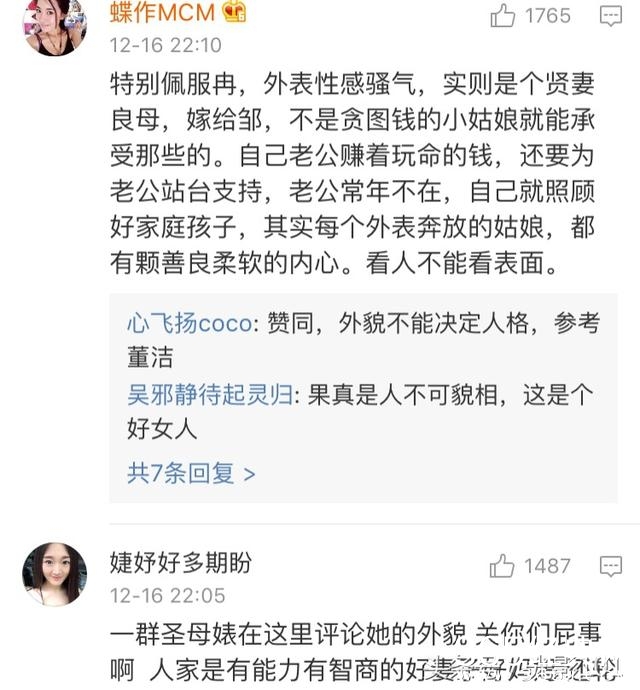640x690 pixels.
Task: Like the comment by 蝶作MCM
Action: tap(503, 16)
